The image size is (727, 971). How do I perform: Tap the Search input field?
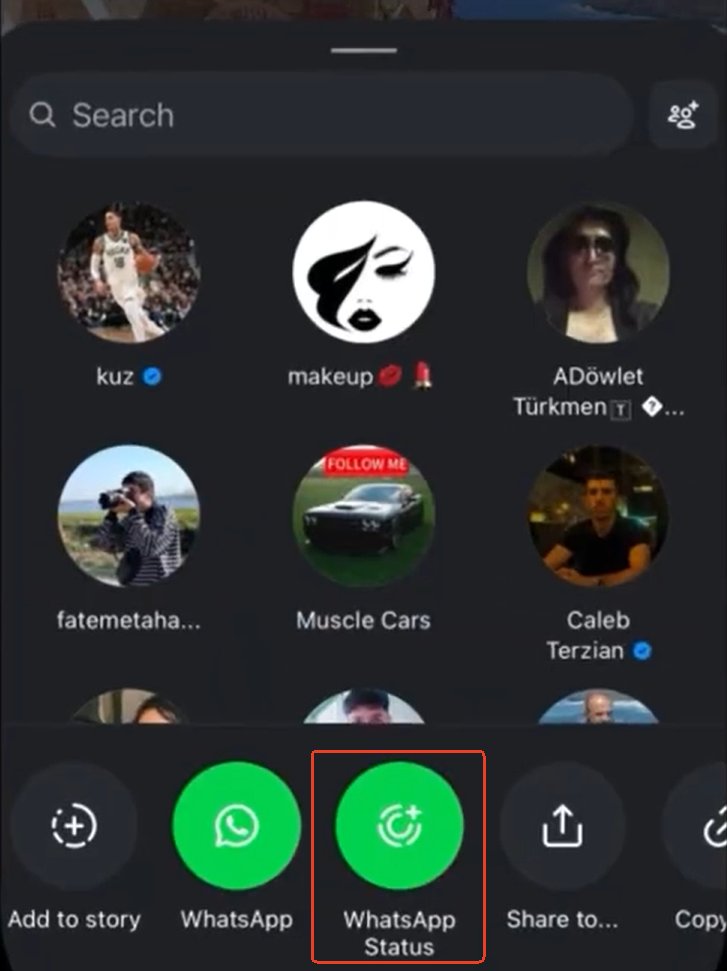click(x=320, y=115)
